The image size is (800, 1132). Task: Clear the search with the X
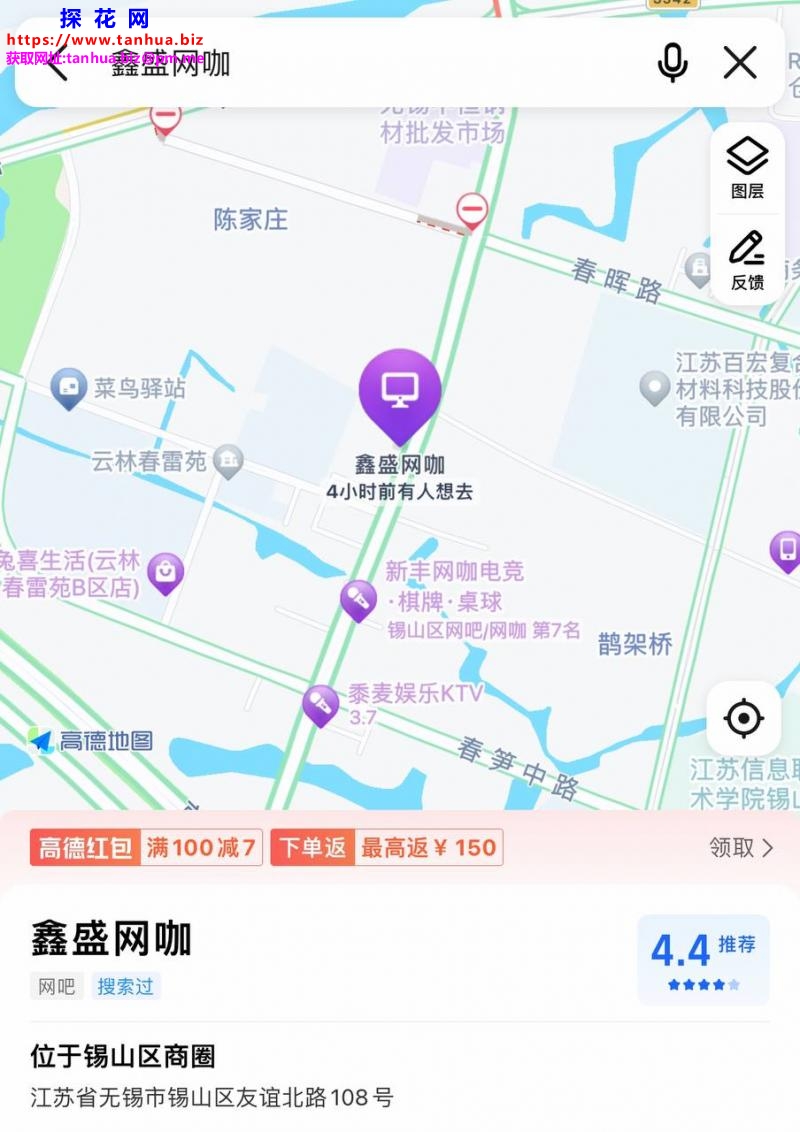click(740, 63)
